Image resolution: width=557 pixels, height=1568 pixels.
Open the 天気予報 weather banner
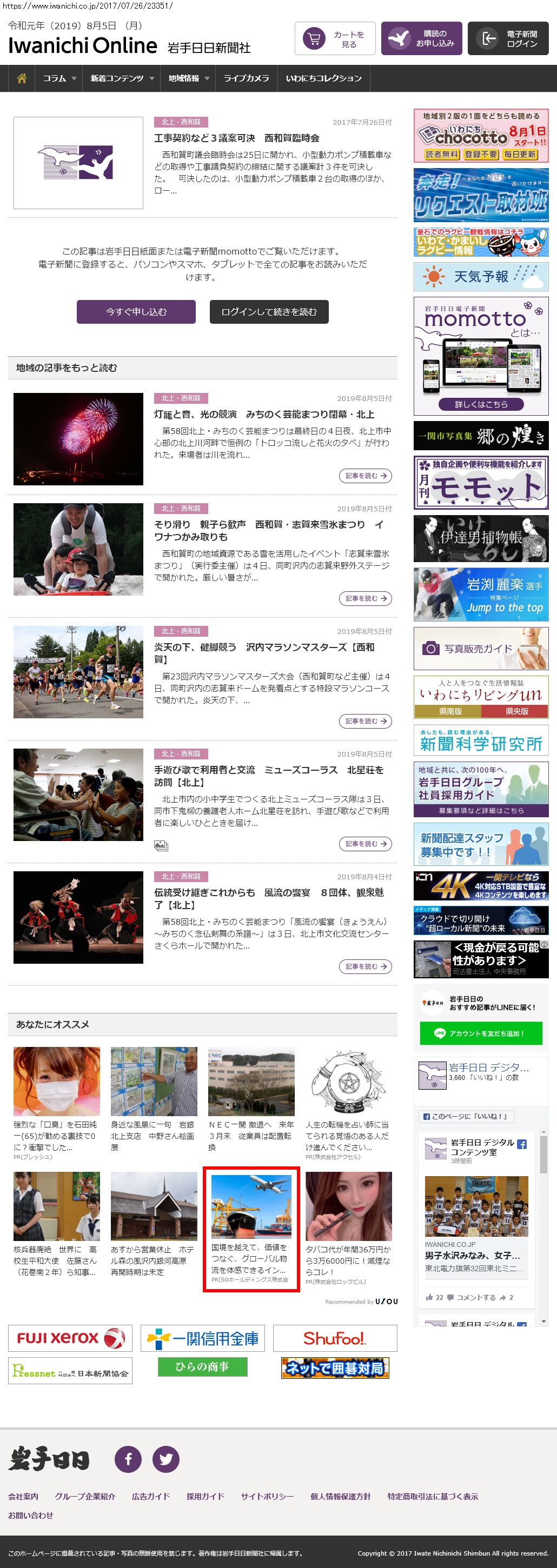coord(481,277)
